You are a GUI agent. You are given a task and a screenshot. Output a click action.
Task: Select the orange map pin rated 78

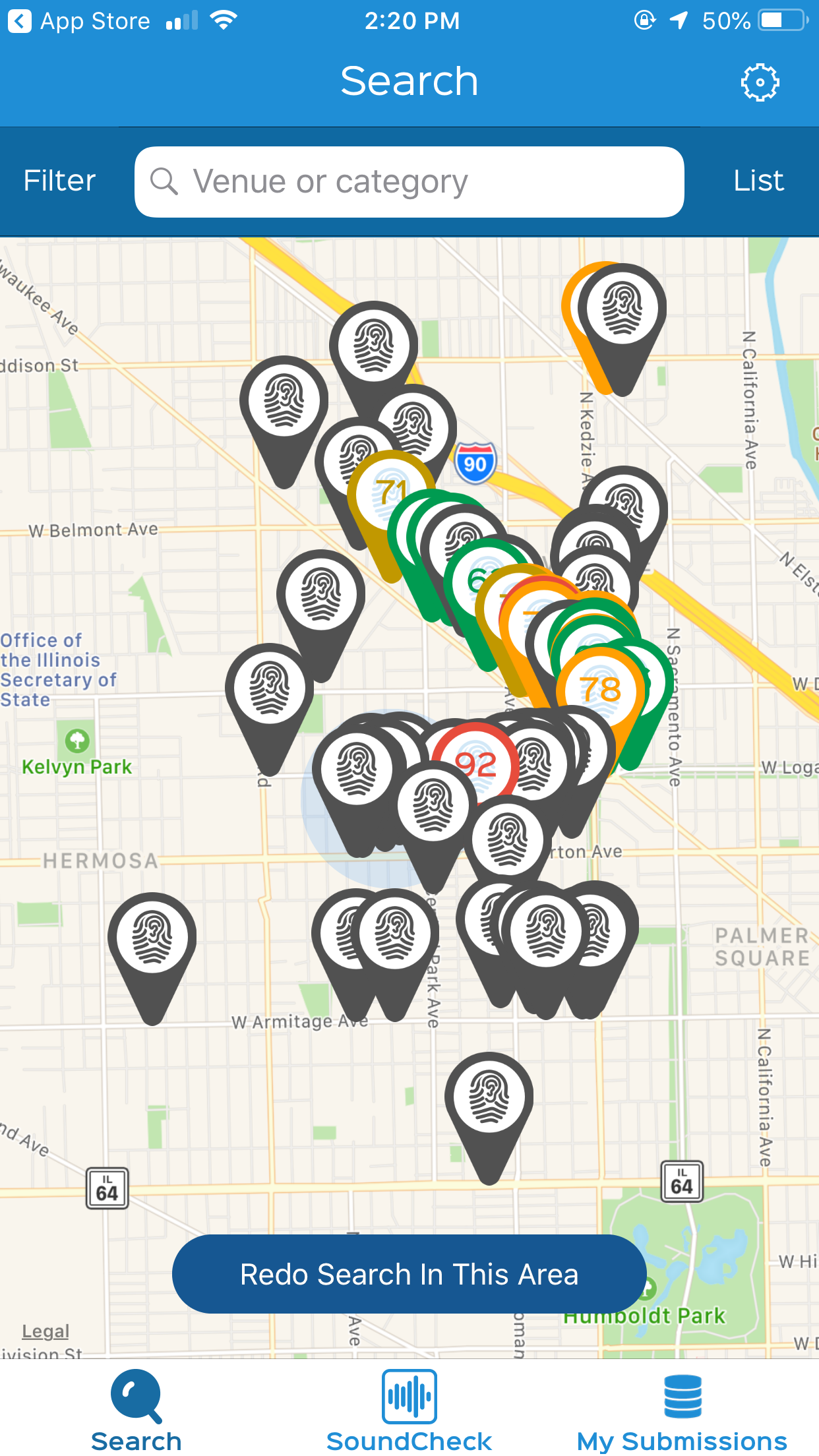point(600,689)
